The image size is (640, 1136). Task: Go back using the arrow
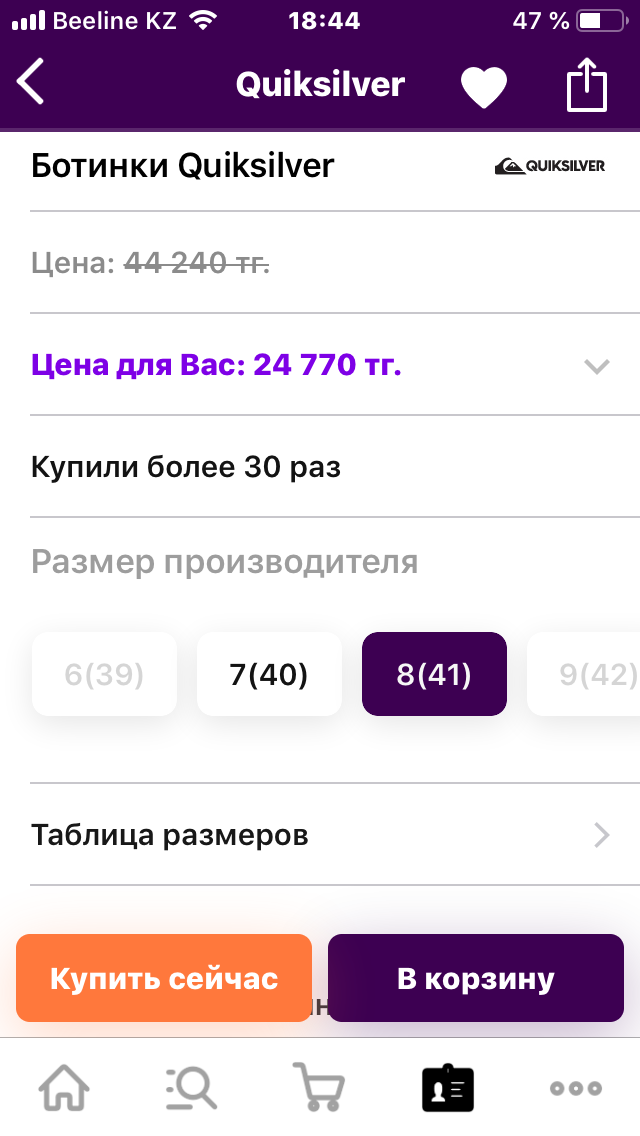pos(32,83)
